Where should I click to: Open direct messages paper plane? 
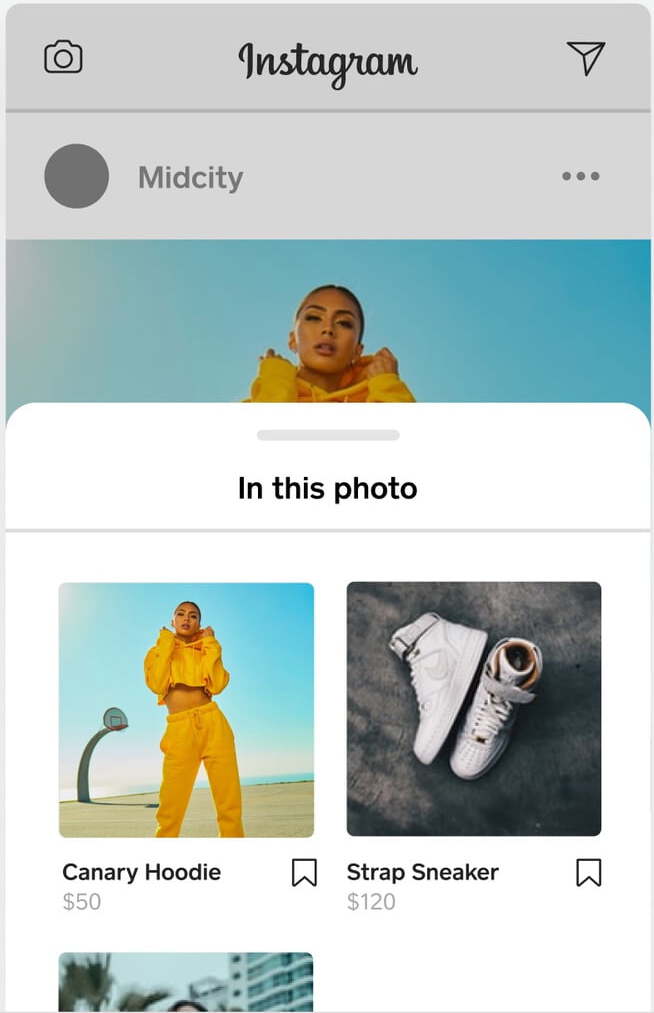(586, 58)
